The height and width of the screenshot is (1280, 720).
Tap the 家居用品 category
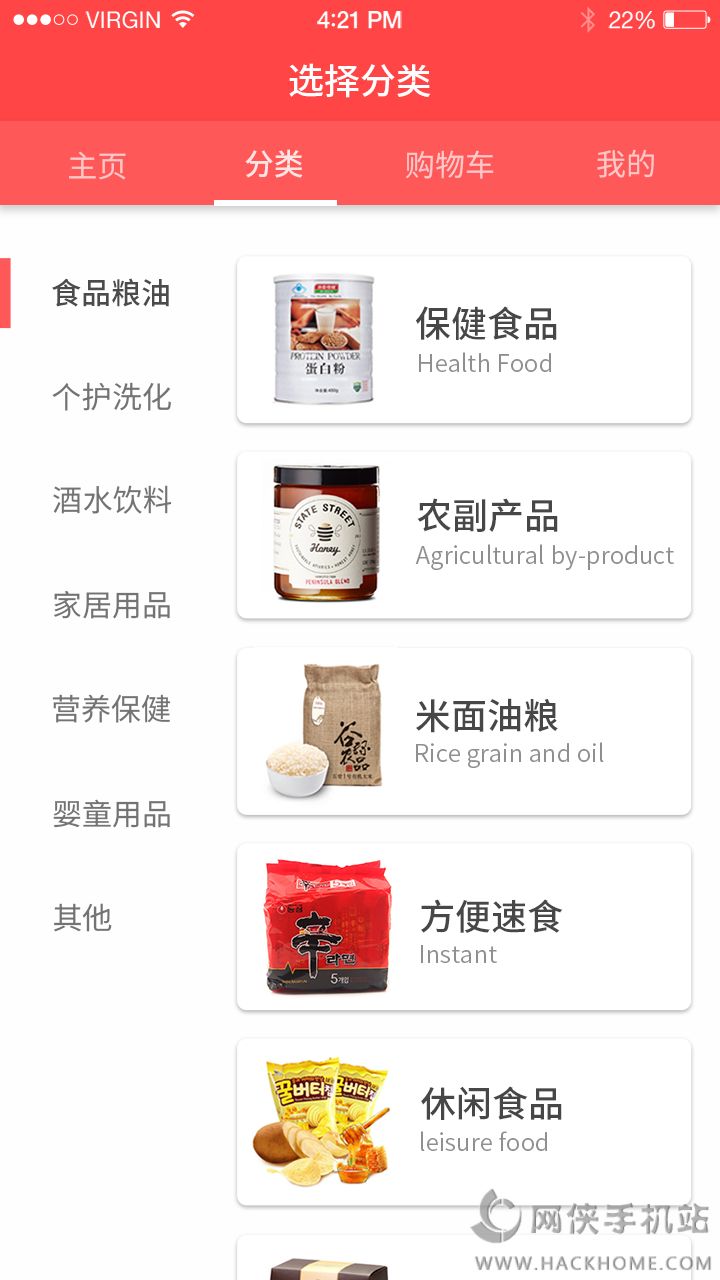111,605
